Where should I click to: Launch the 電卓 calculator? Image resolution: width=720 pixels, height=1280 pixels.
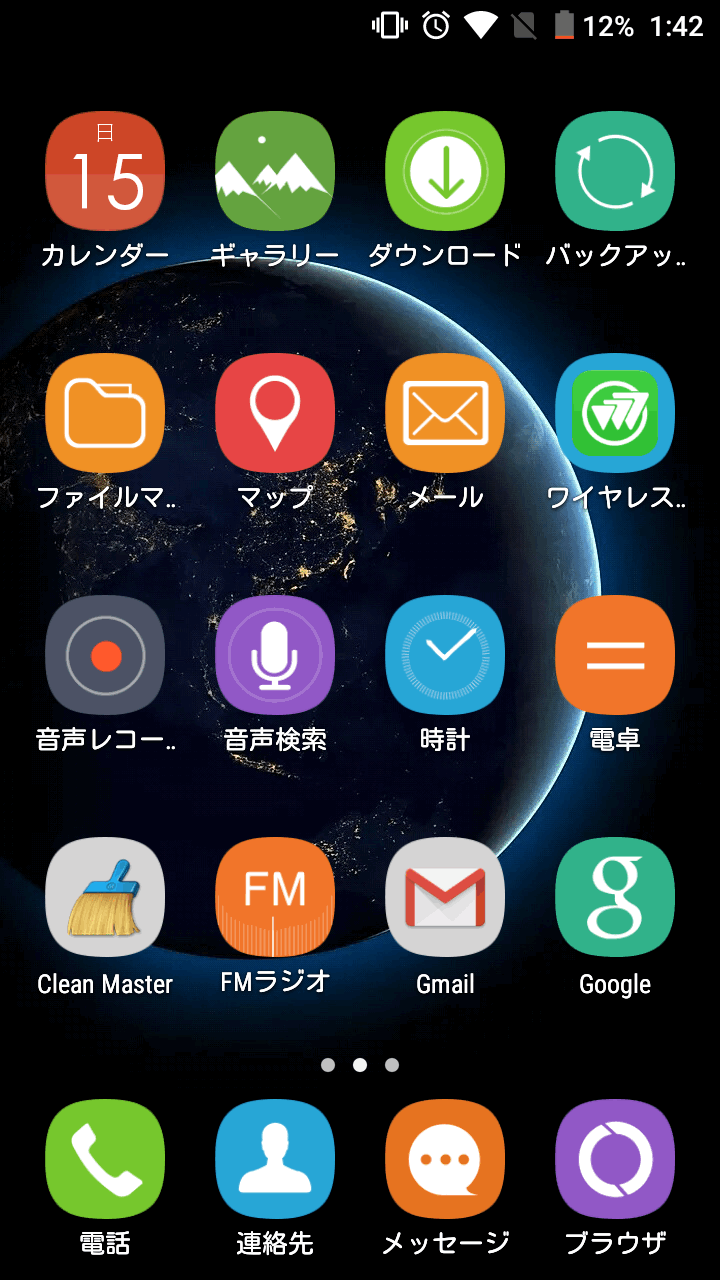coord(615,655)
